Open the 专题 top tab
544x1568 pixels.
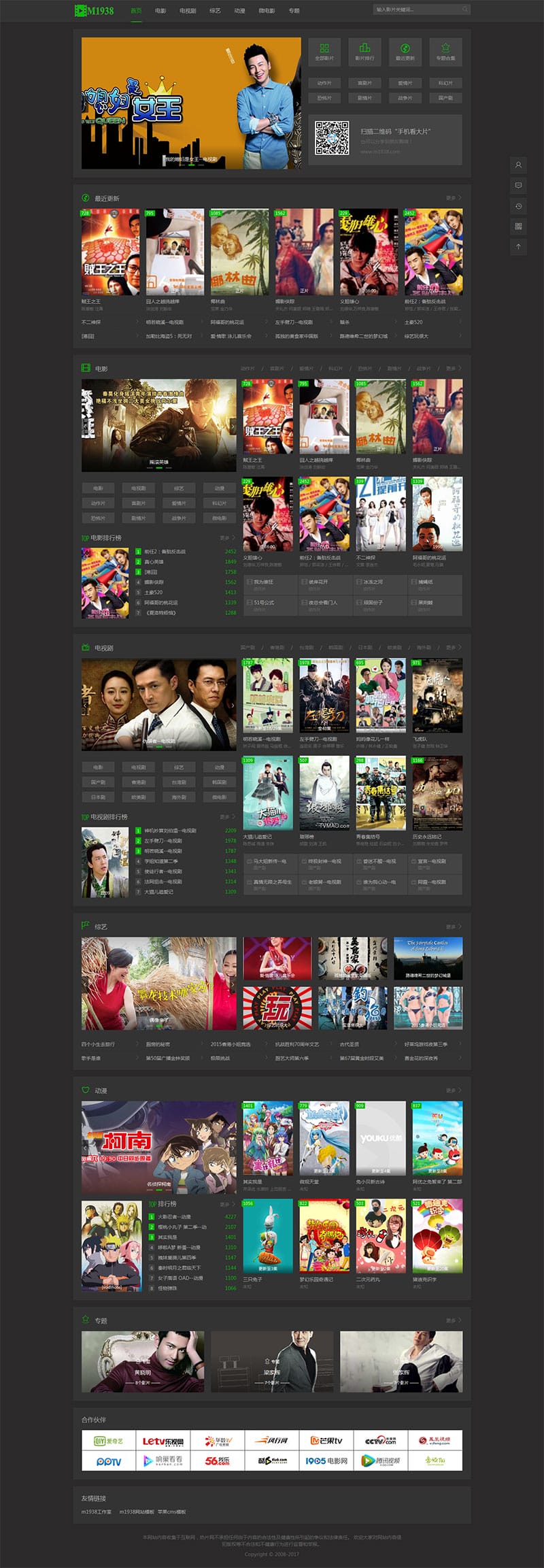pyautogui.click(x=294, y=11)
